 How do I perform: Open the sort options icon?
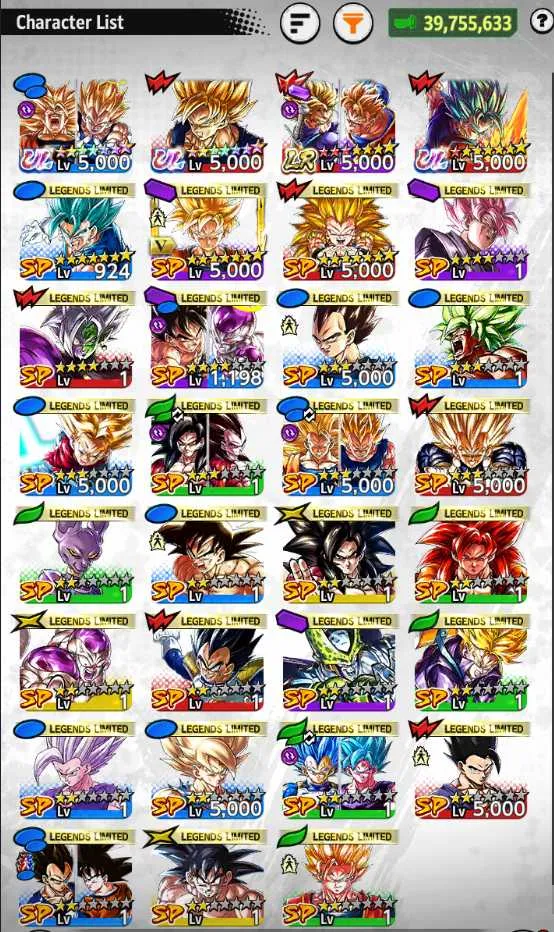(x=300, y=24)
